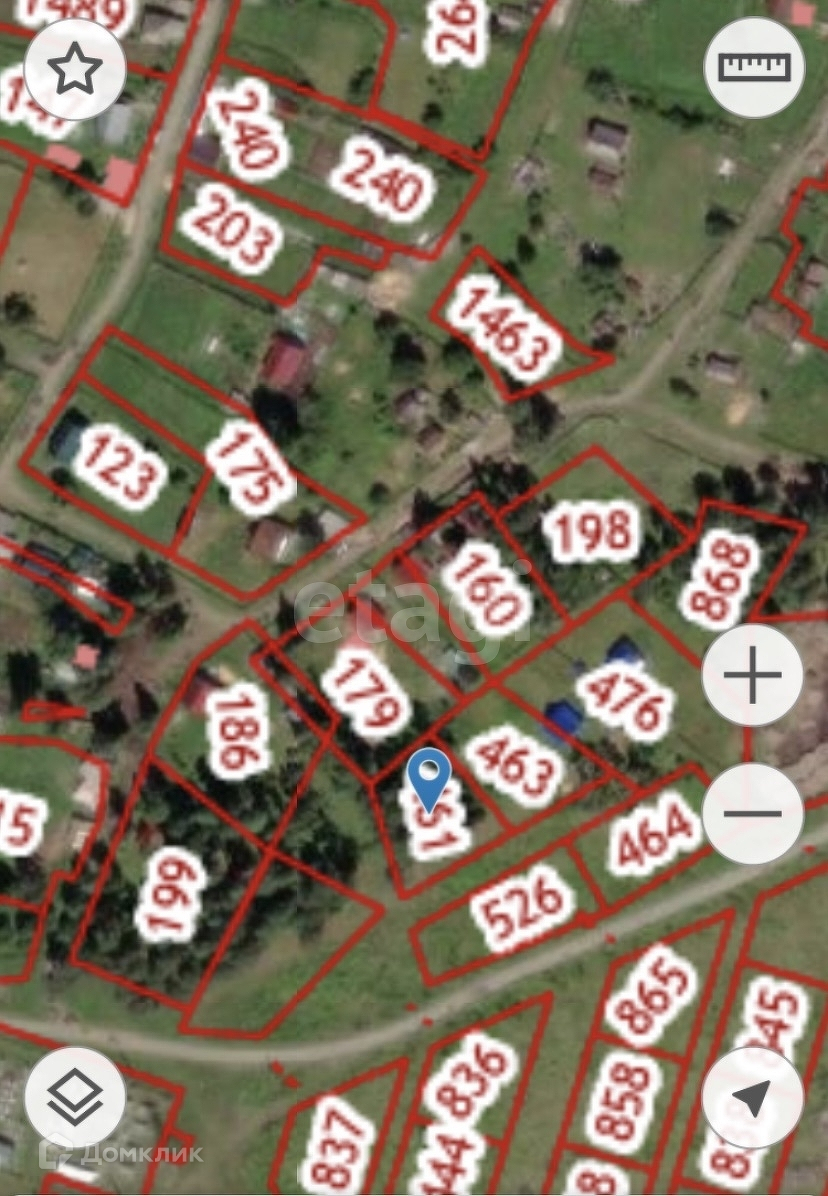Center the map on my location
The height and width of the screenshot is (1196, 828).
[752, 1098]
